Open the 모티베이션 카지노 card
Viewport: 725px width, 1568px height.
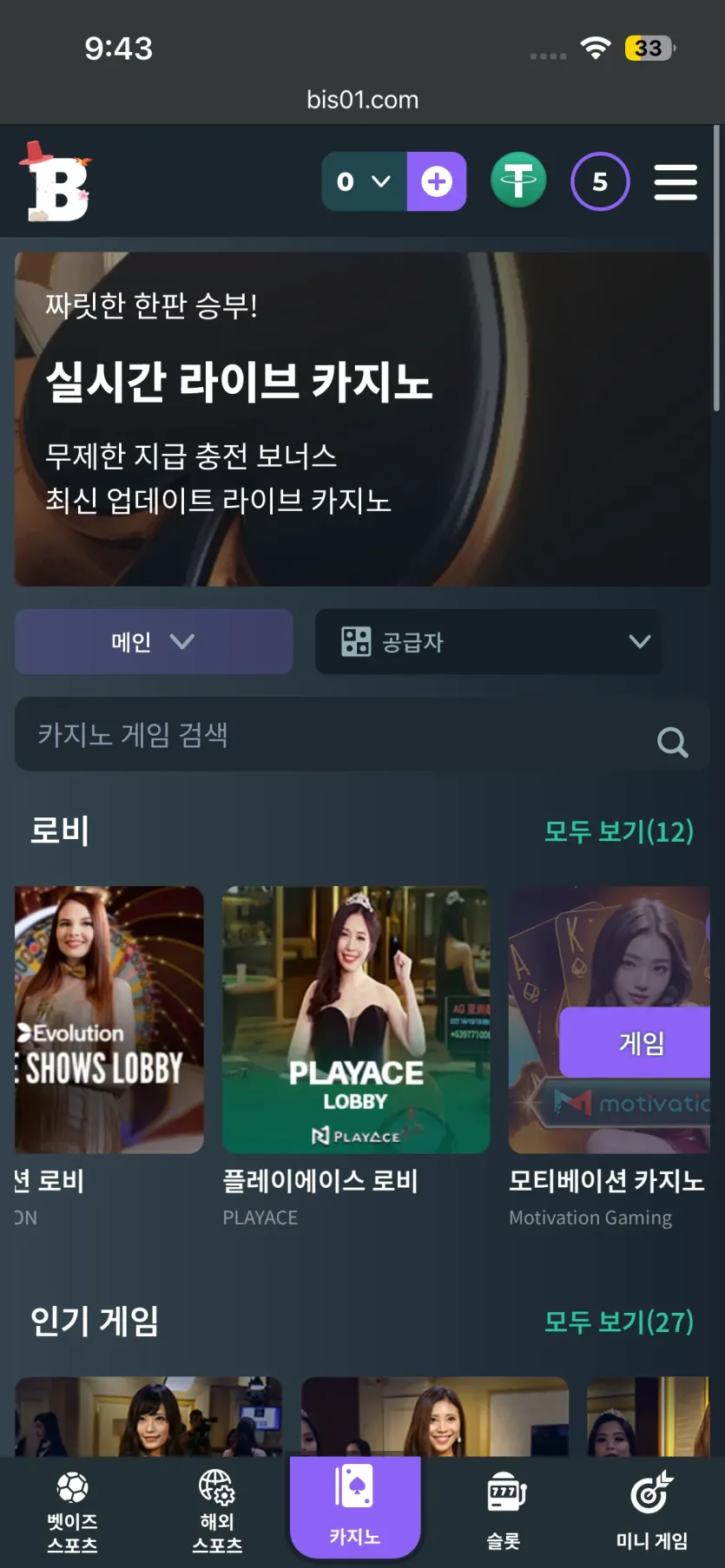click(610, 1020)
